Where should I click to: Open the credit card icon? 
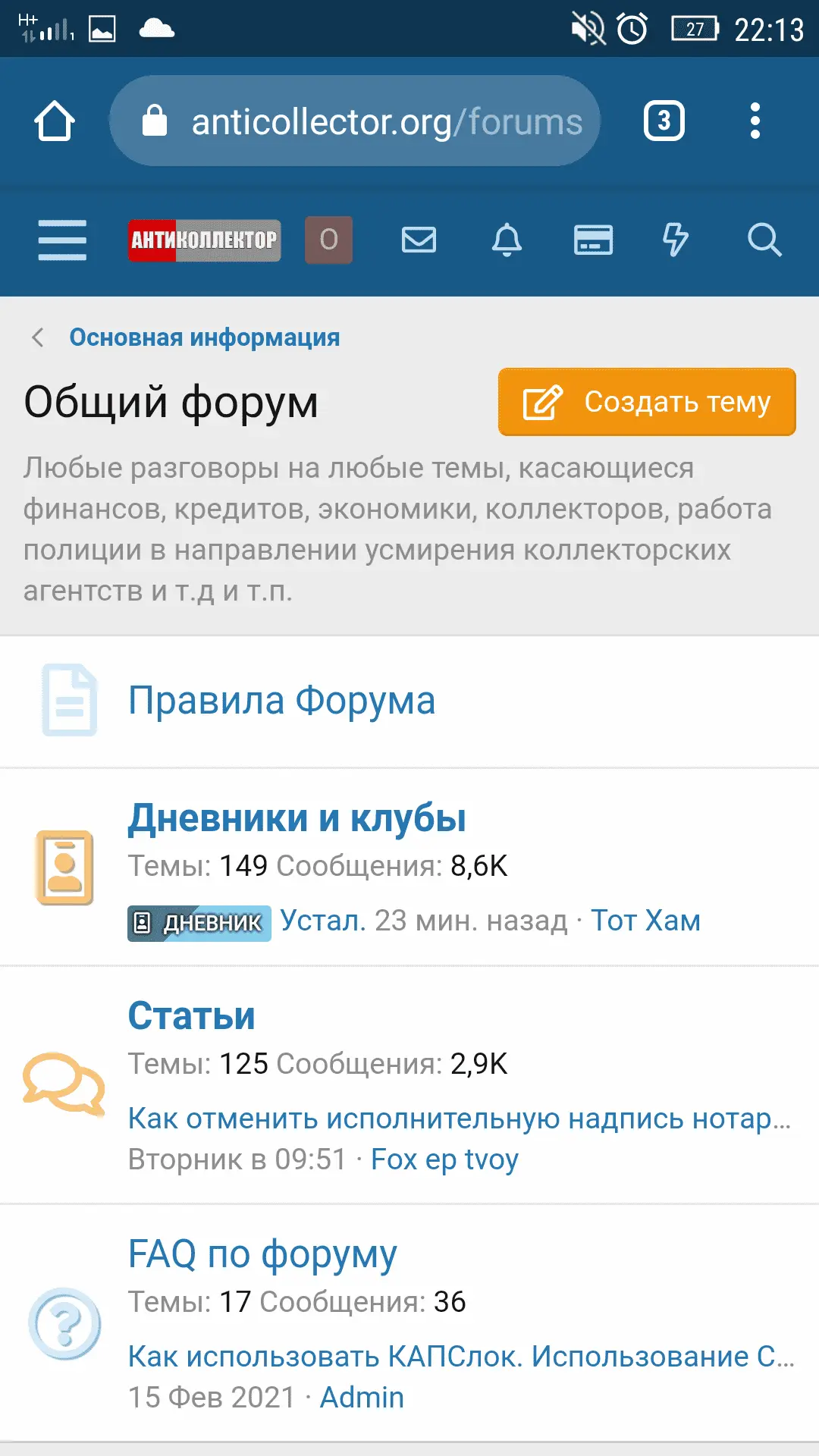[593, 240]
